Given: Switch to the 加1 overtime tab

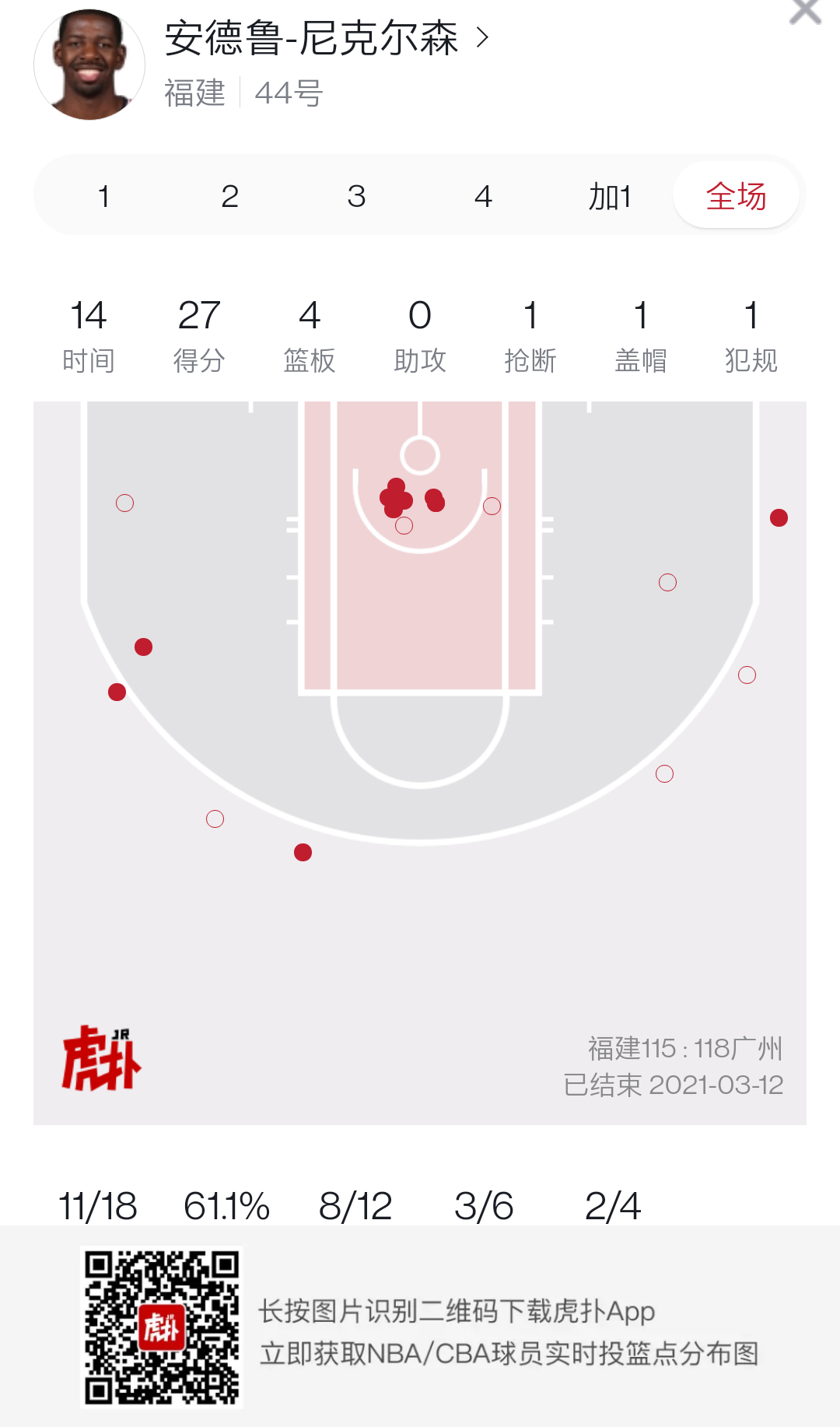Looking at the screenshot, I should click(610, 196).
